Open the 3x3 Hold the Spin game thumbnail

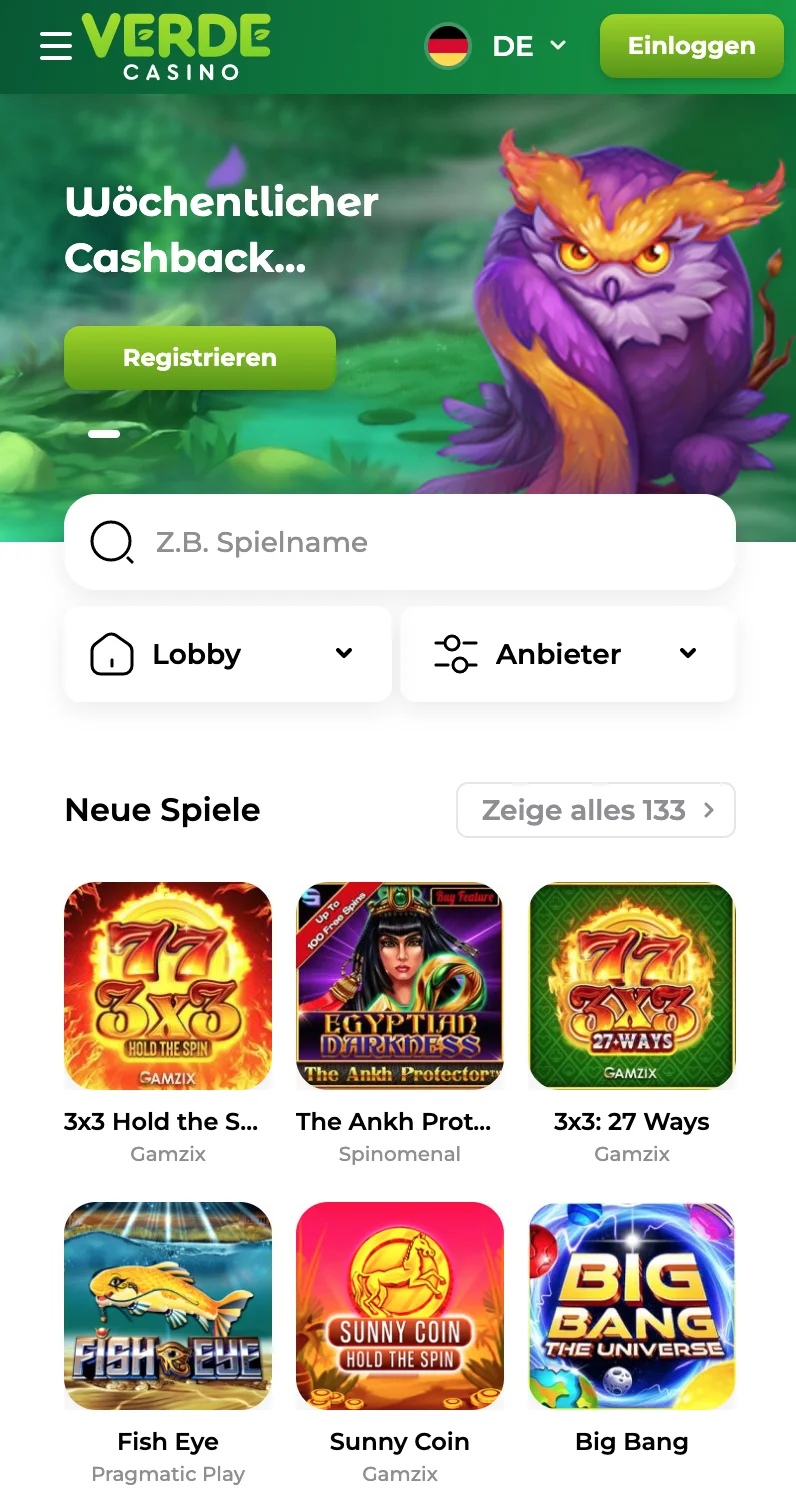[x=167, y=985]
